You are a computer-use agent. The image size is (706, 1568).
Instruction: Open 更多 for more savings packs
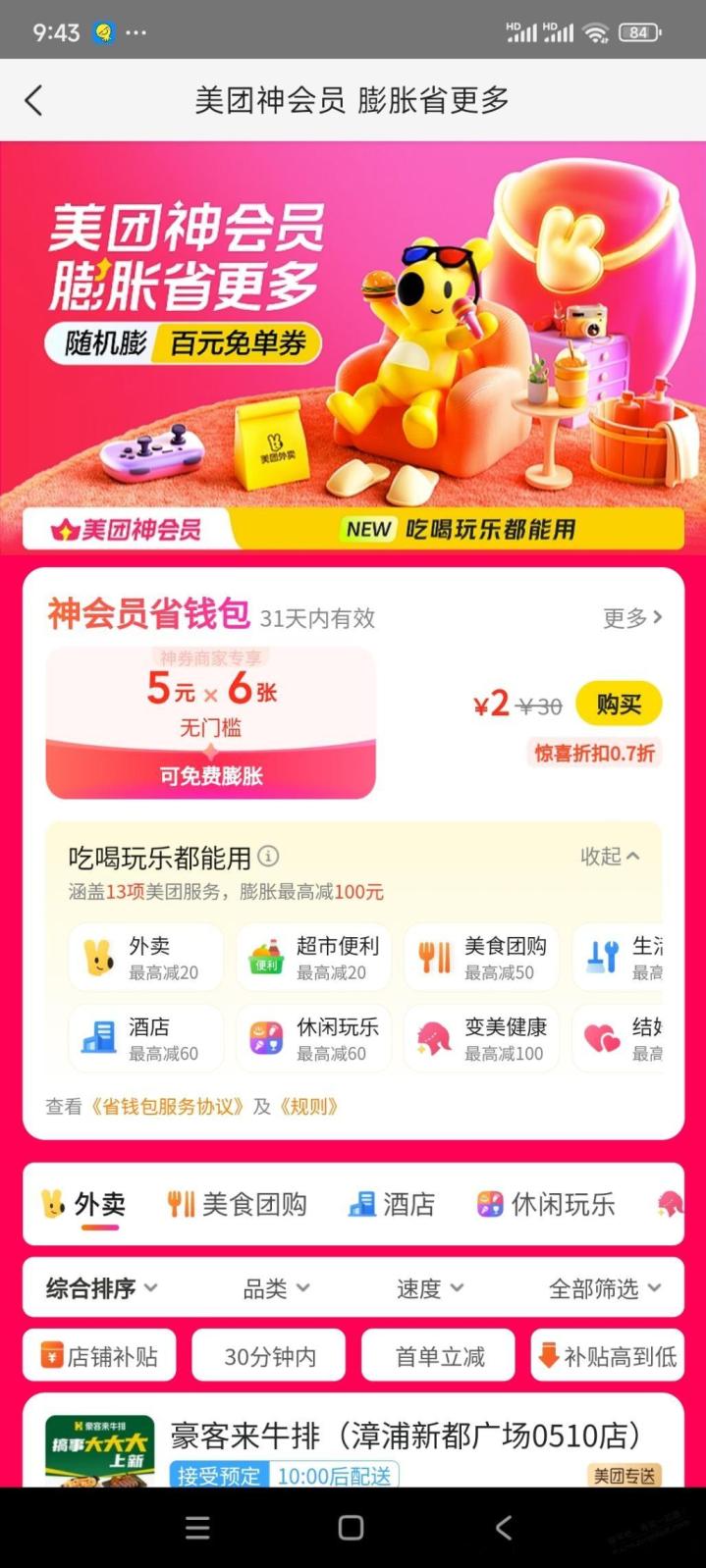pos(631,617)
